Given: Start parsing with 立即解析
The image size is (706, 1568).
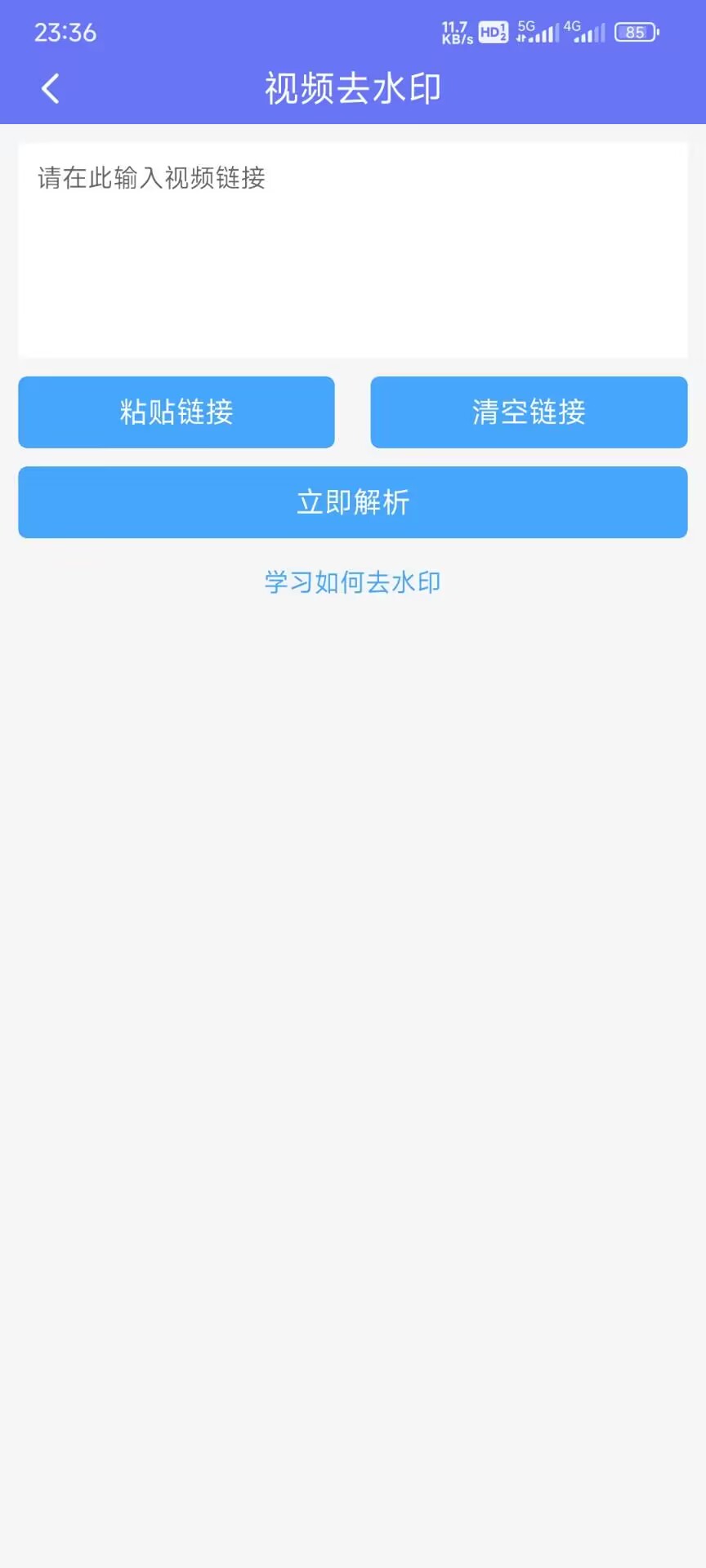Looking at the screenshot, I should (352, 502).
